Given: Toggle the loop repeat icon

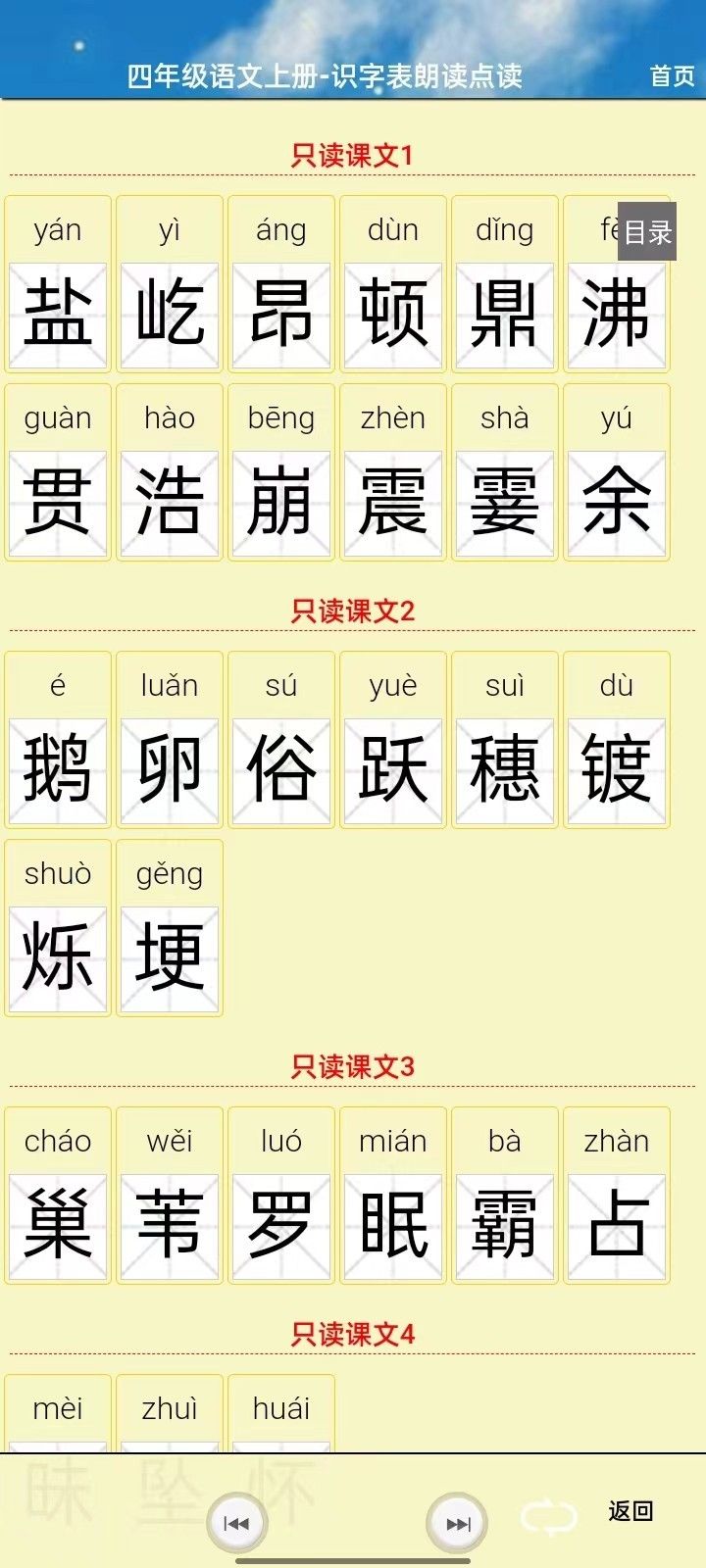Looking at the screenshot, I should 548,1519.
